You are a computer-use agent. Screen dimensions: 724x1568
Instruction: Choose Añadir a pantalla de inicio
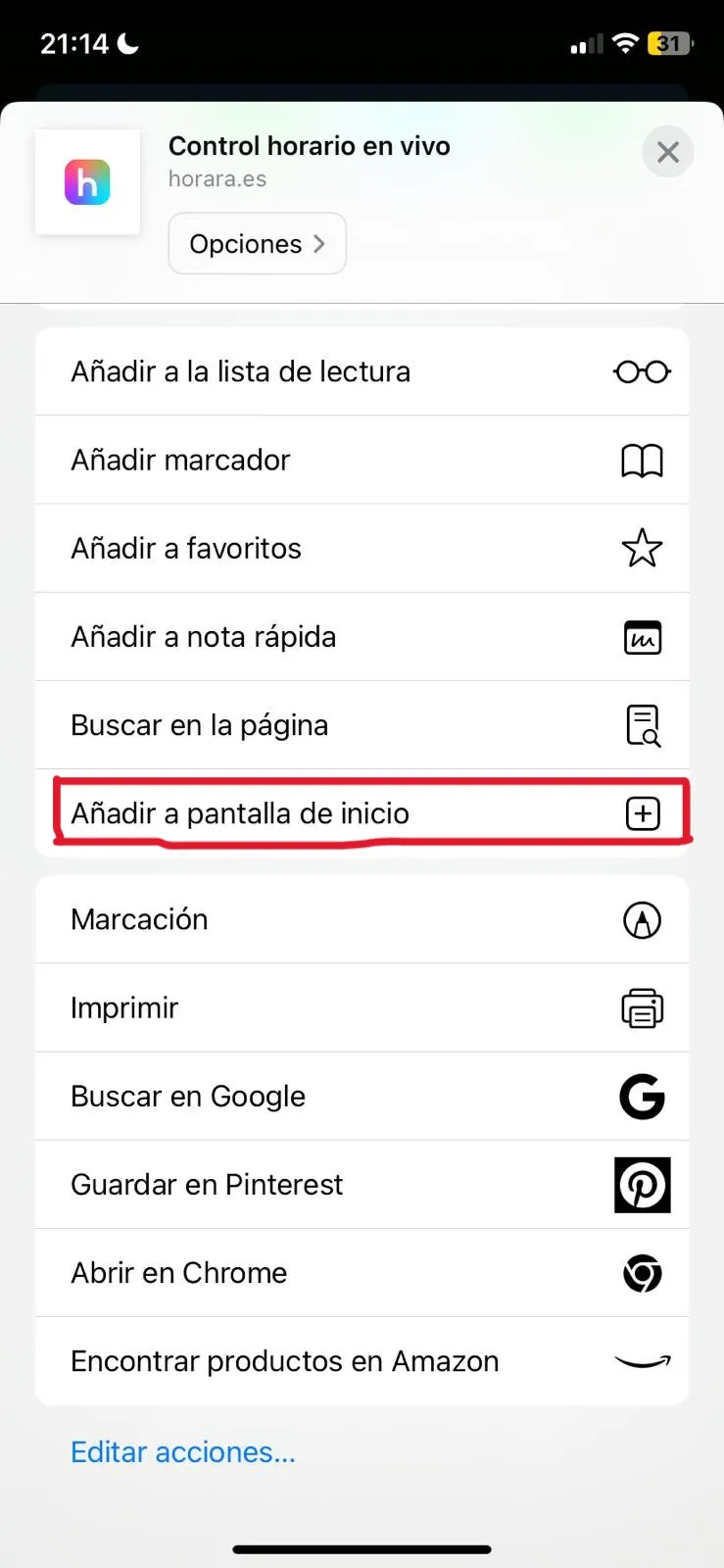point(241,812)
